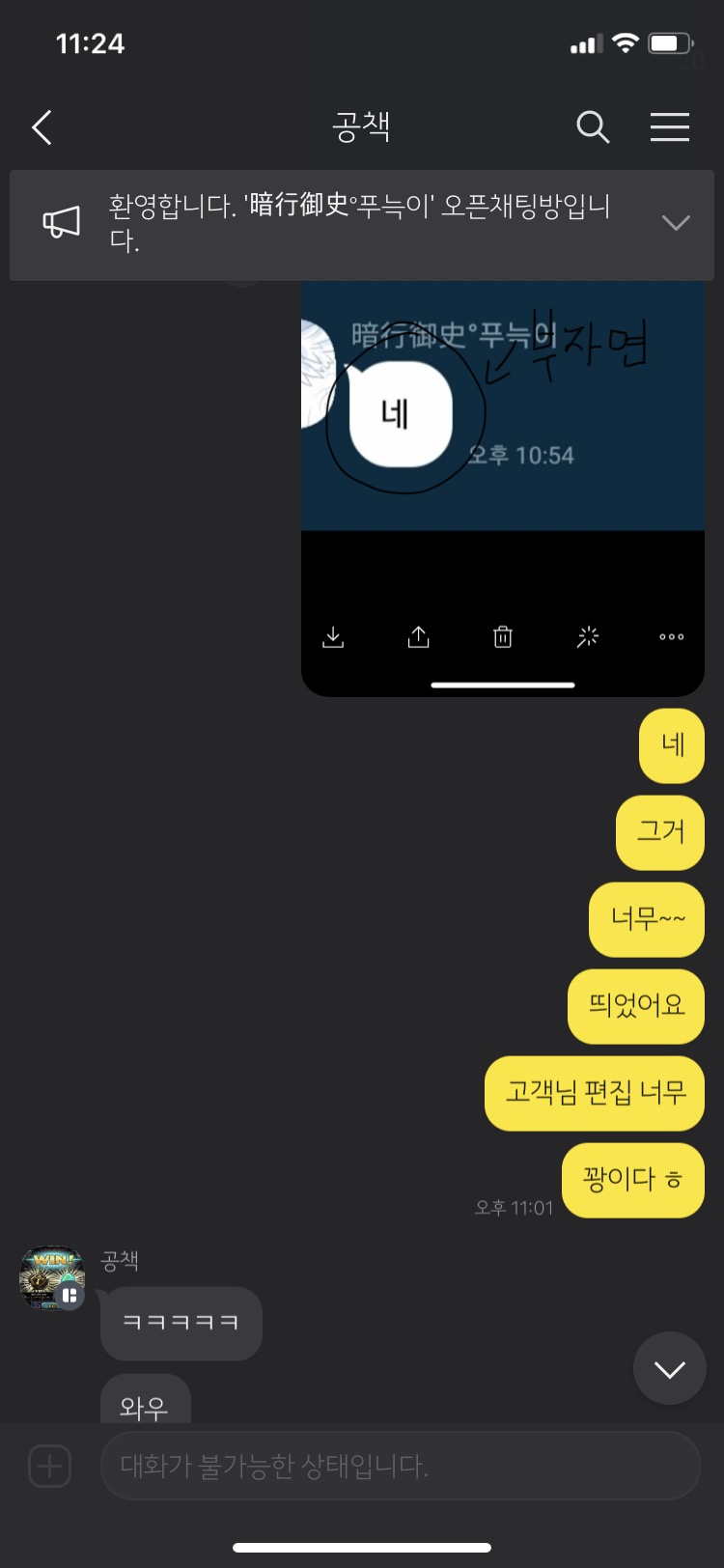Jump to the latest message arrow

coord(669,1368)
